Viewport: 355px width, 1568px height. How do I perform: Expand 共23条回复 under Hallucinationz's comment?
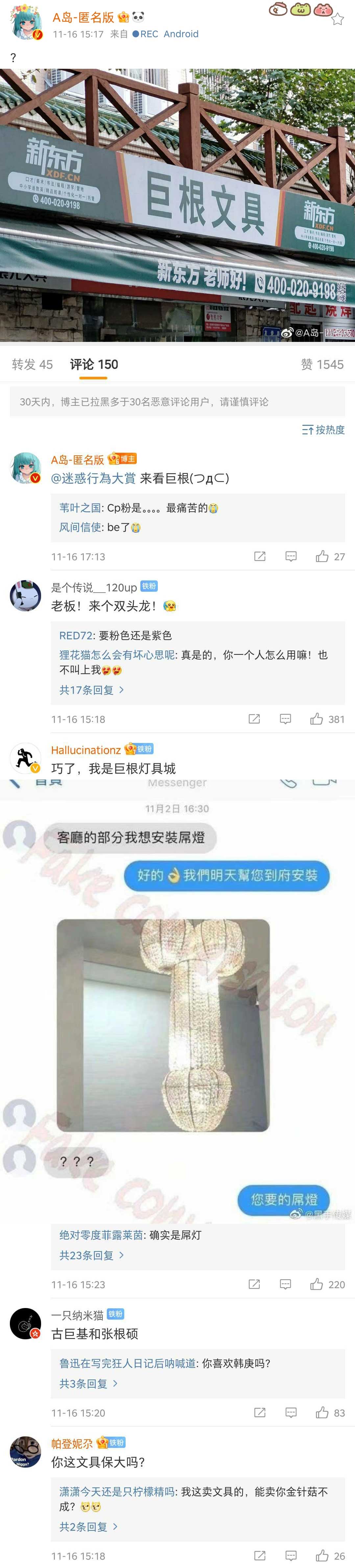pyautogui.click(x=91, y=1255)
